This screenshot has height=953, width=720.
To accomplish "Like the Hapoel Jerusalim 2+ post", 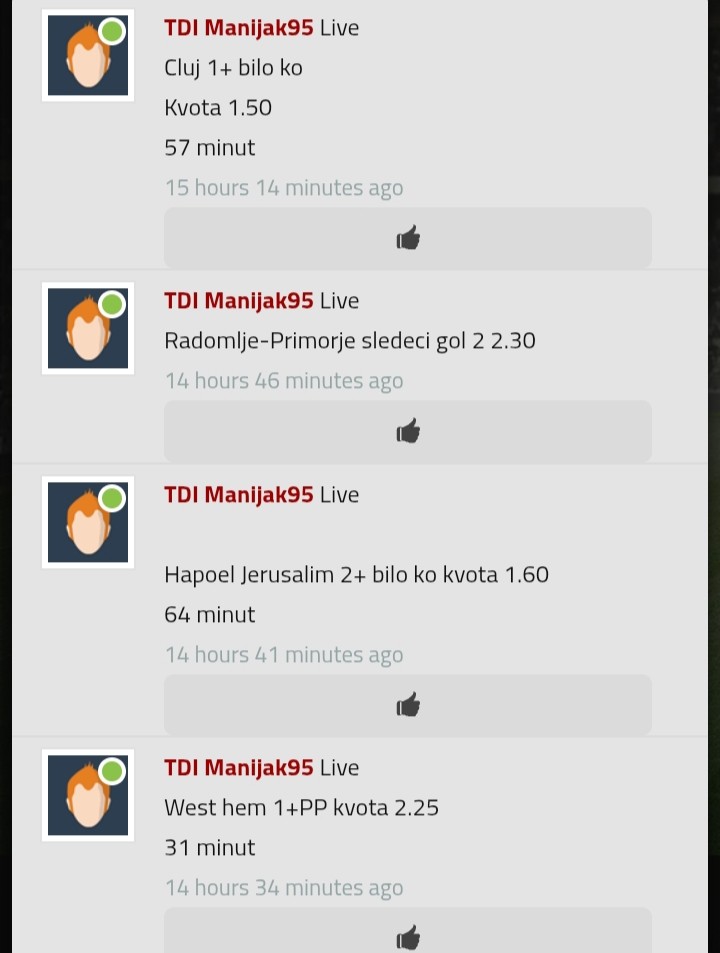I will click(408, 705).
